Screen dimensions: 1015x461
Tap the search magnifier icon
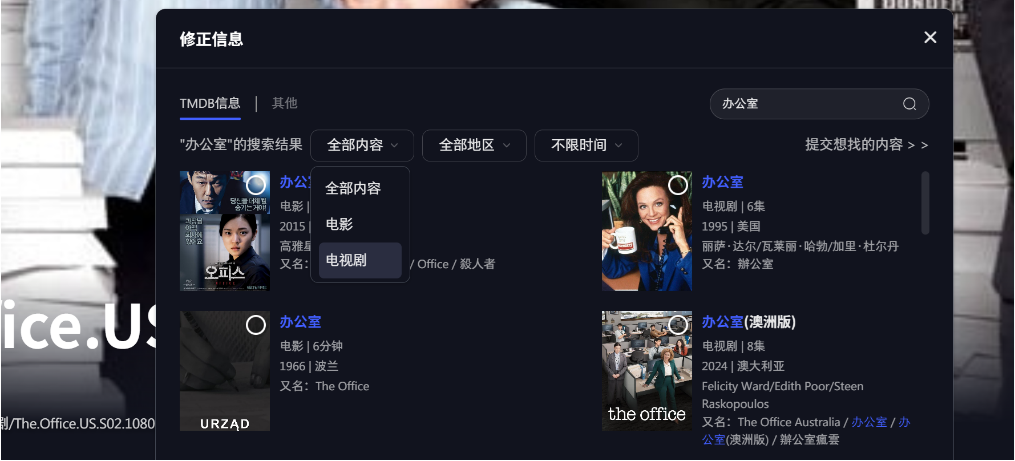909,104
